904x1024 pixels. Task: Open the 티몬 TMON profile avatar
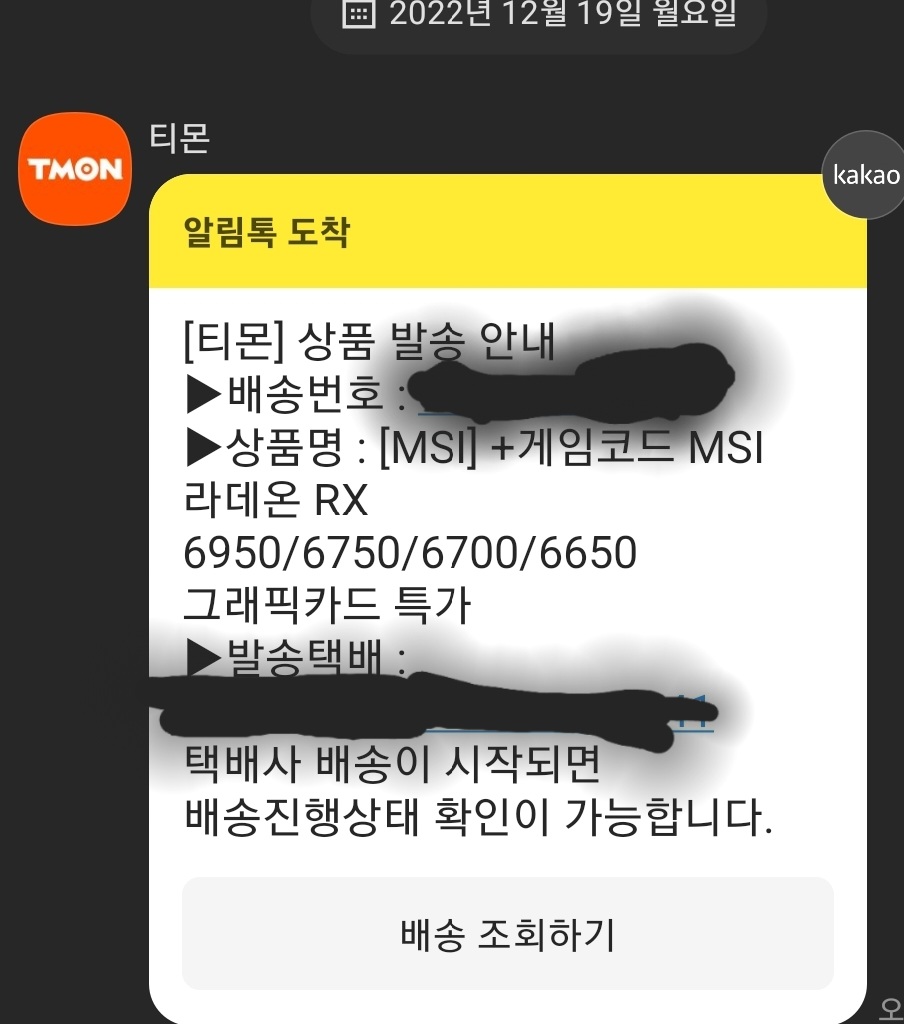(75, 169)
